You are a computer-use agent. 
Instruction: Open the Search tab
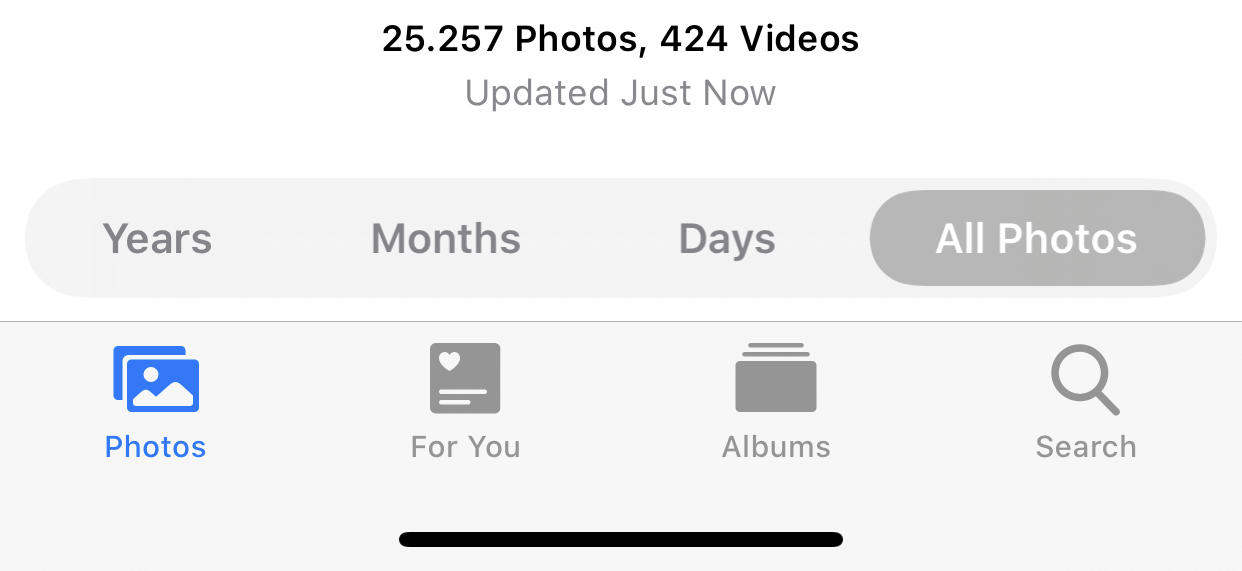pos(1086,400)
